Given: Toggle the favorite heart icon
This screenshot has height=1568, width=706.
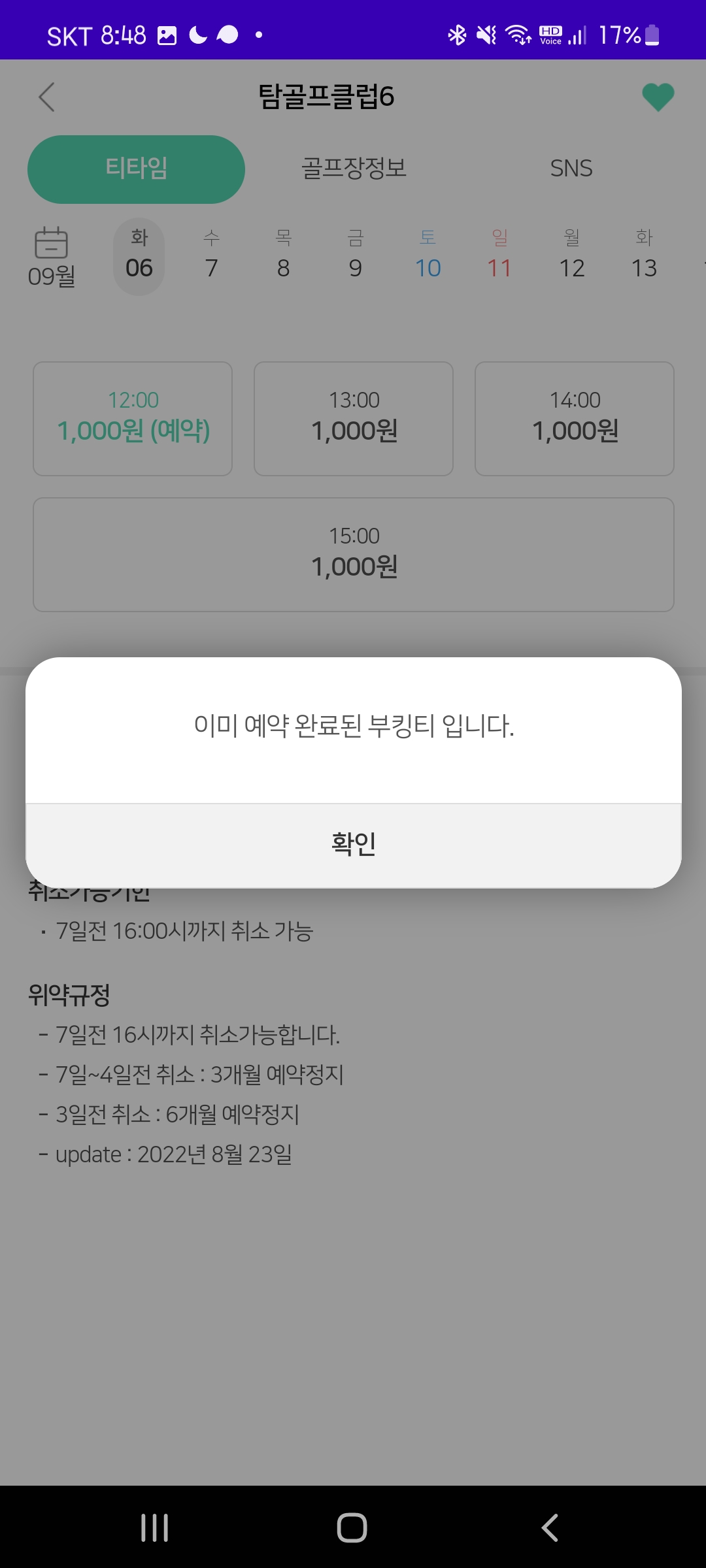Looking at the screenshot, I should pos(658,97).
